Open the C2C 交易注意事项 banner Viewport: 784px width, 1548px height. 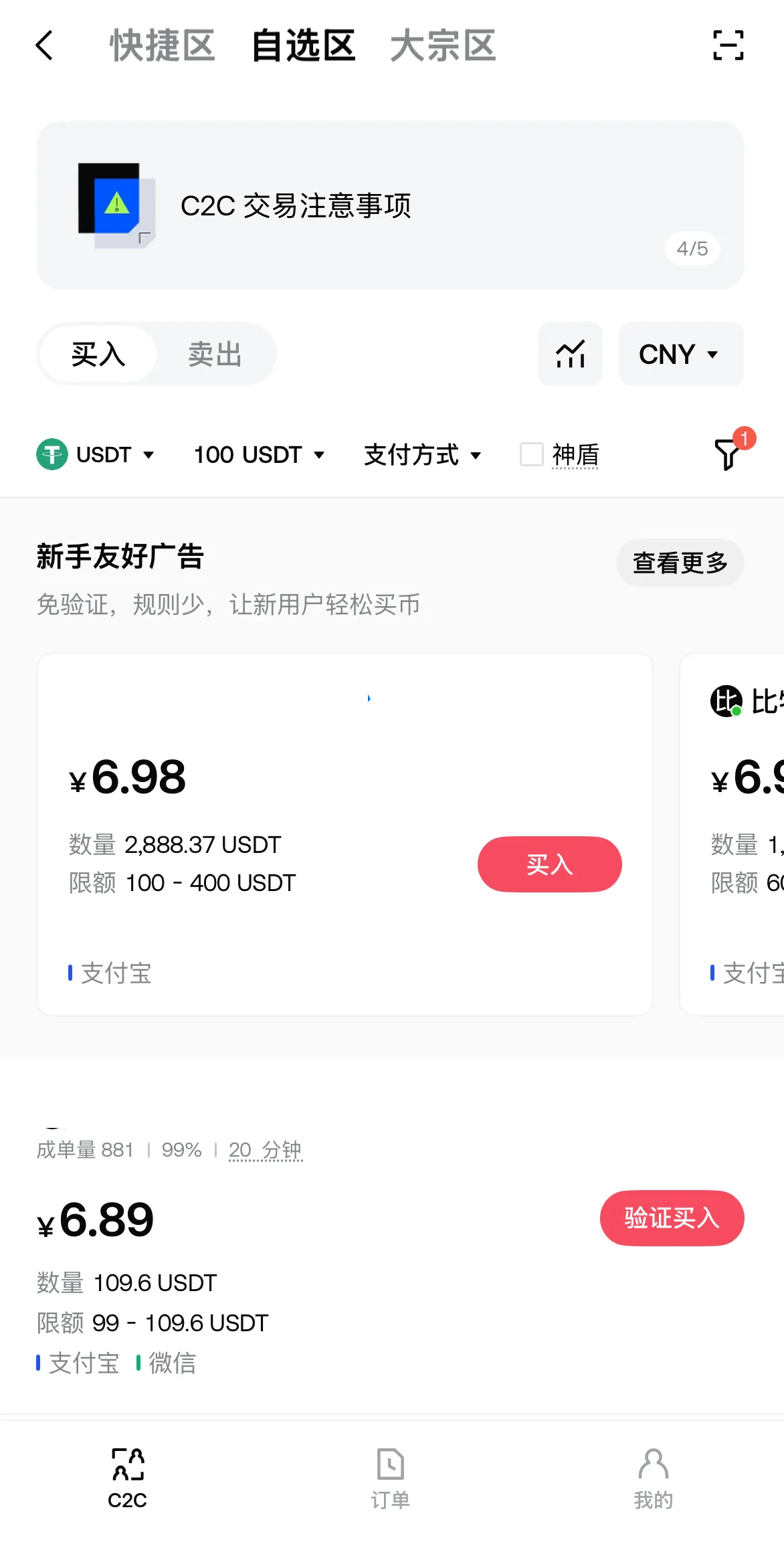[390, 205]
